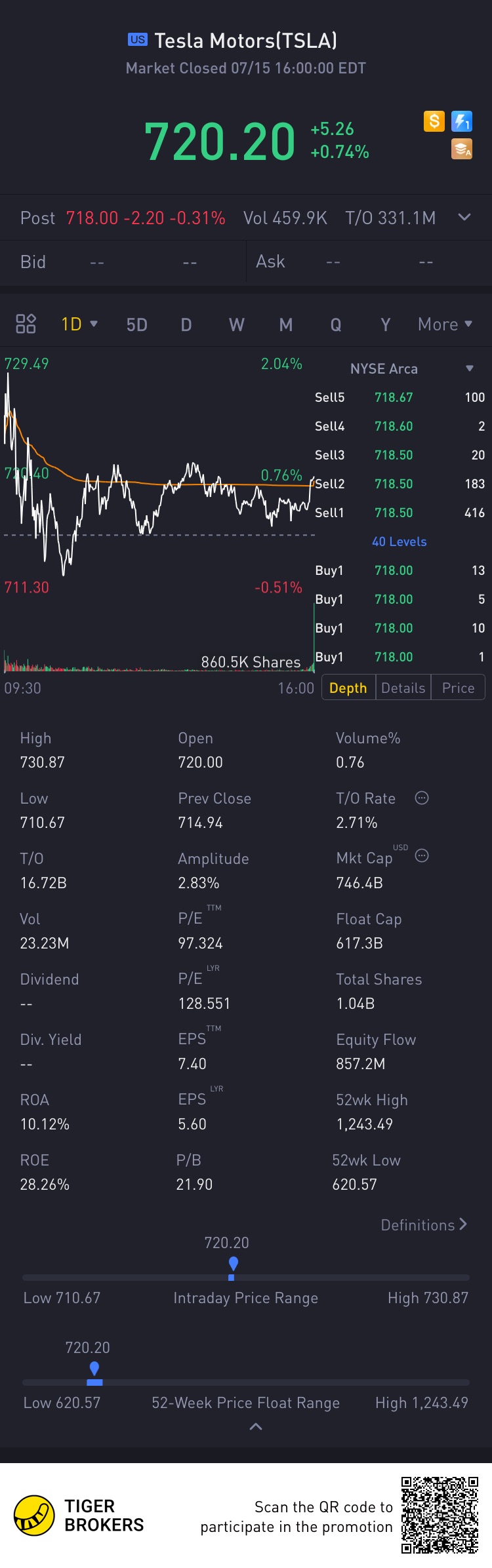Expand the post-market details chevron
The image size is (492, 1568).
[464, 217]
